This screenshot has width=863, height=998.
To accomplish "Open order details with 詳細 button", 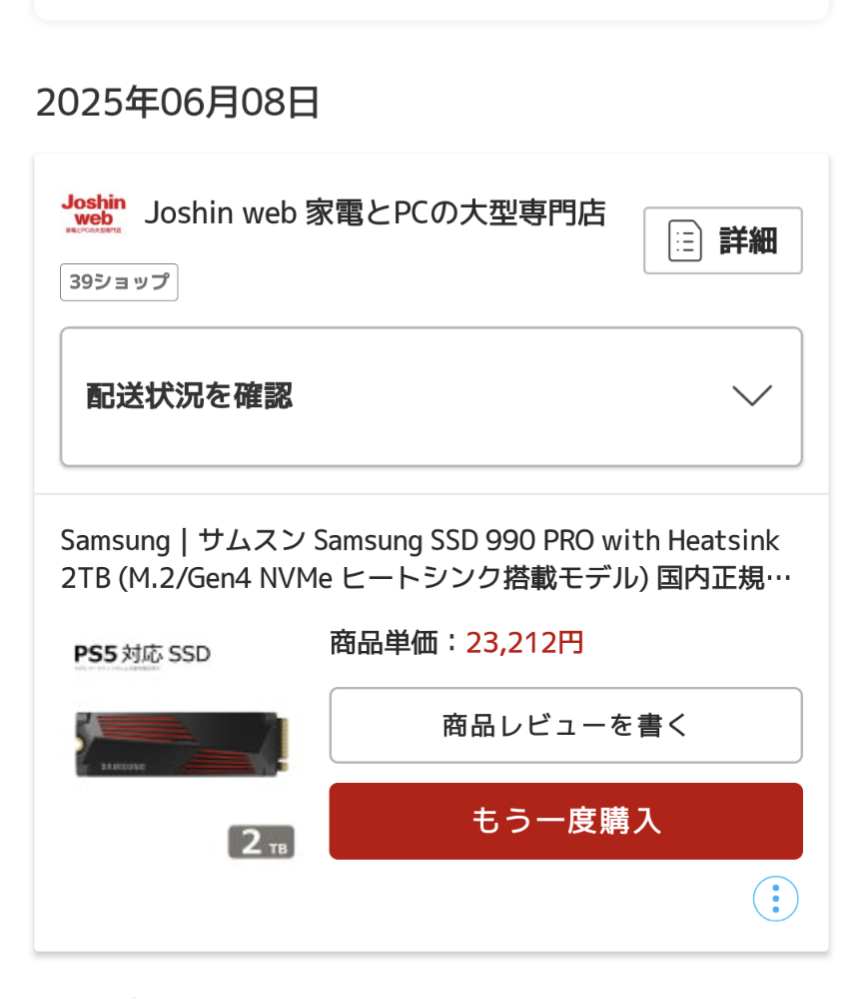I will [722, 241].
